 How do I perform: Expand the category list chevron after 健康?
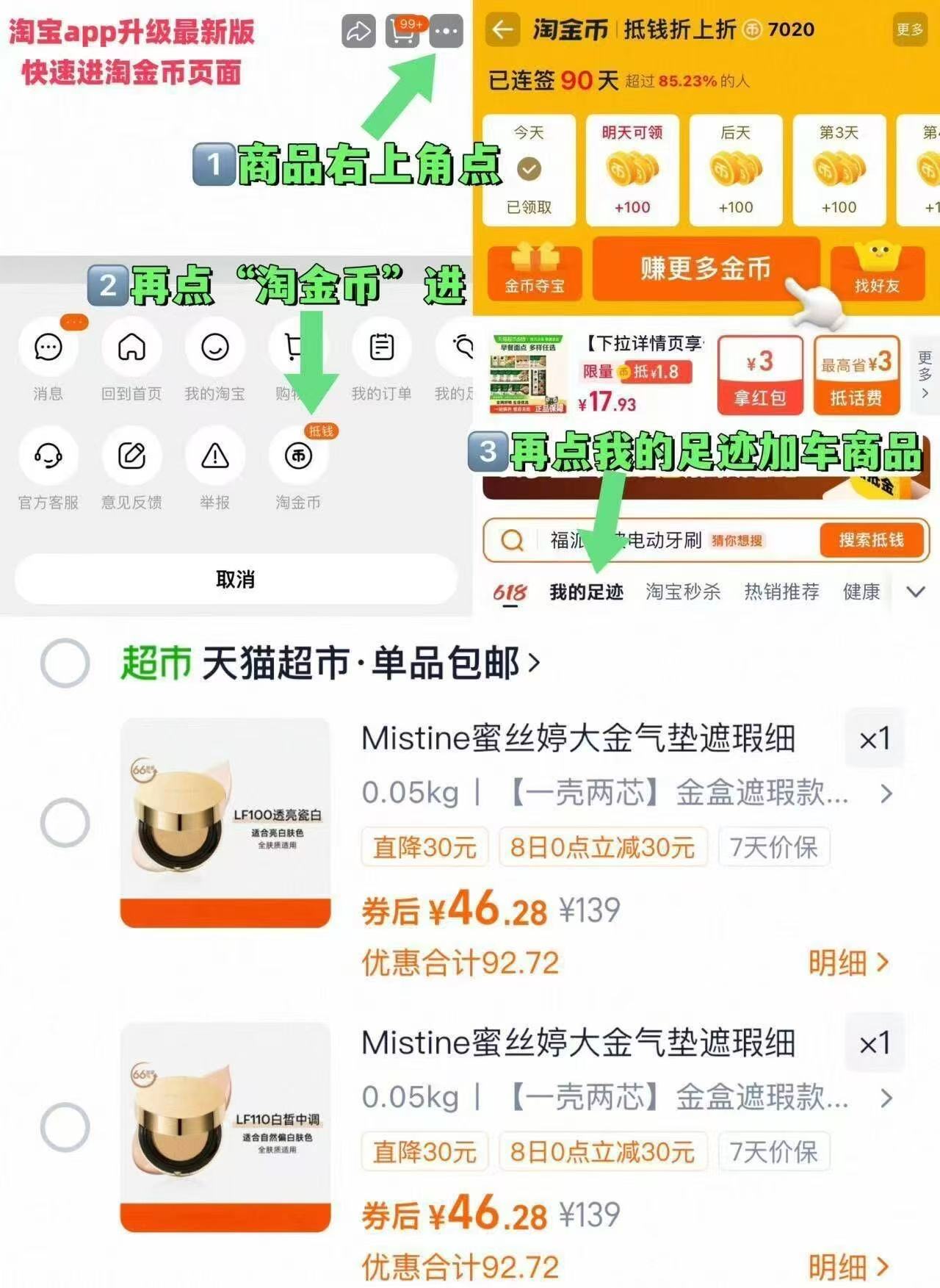pos(915,591)
